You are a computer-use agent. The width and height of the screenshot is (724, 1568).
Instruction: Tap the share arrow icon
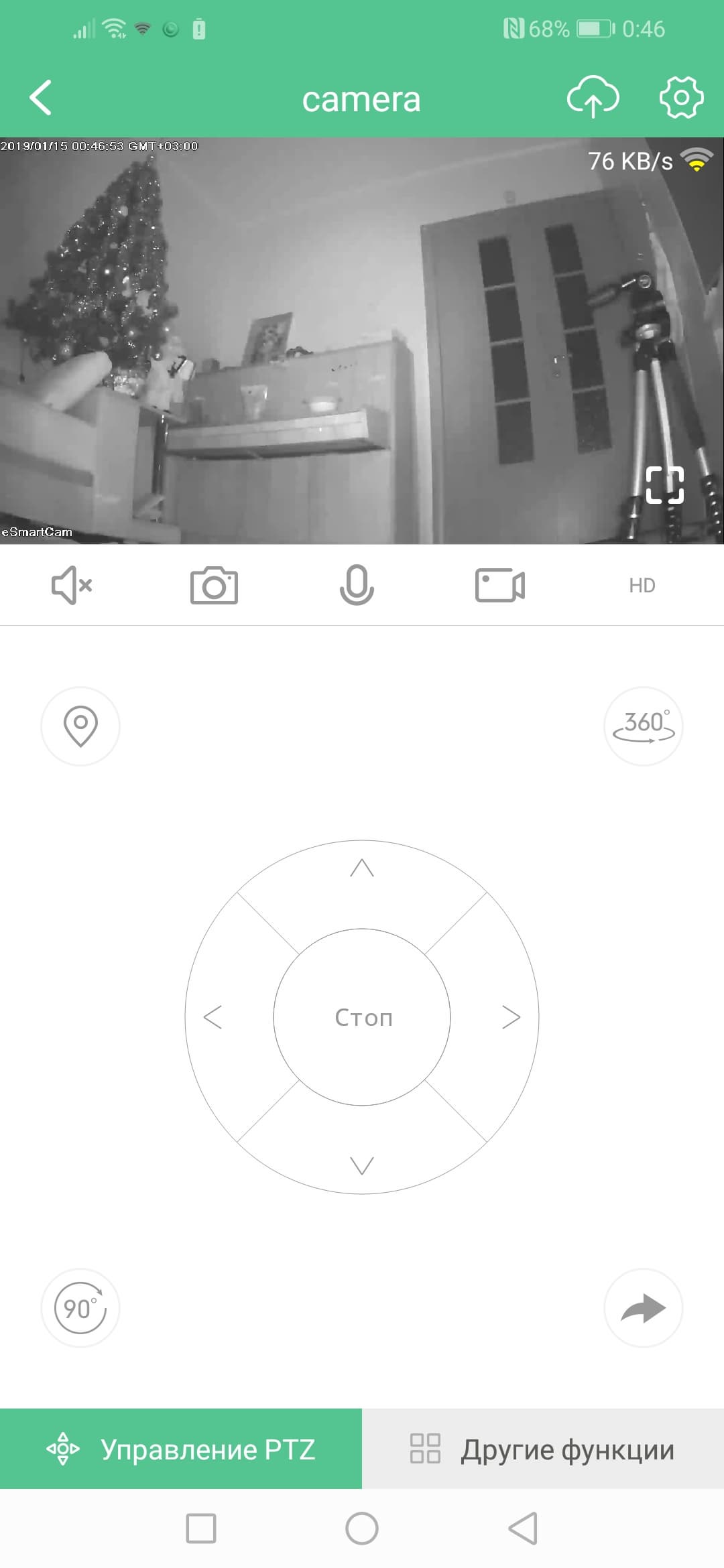point(644,1308)
